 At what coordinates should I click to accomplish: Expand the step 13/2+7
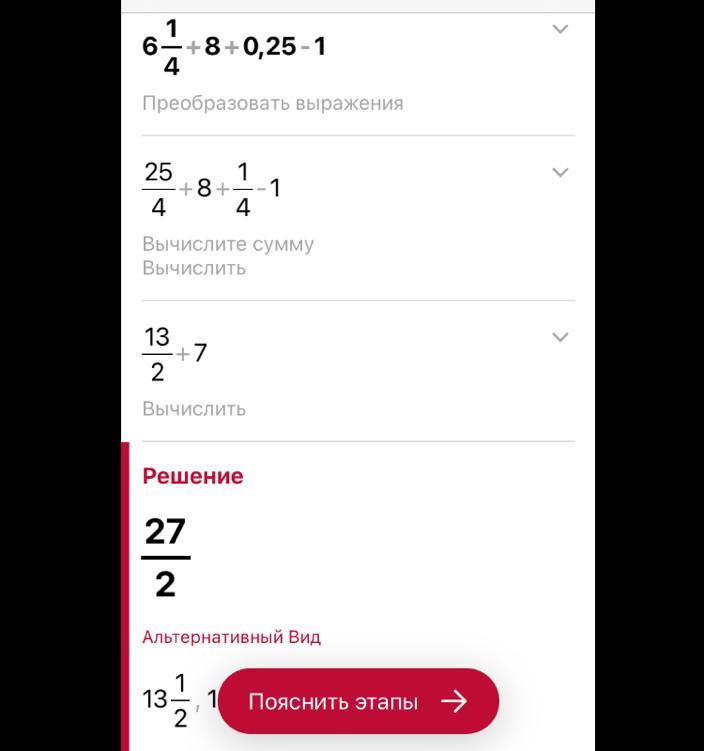coord(561,337)
